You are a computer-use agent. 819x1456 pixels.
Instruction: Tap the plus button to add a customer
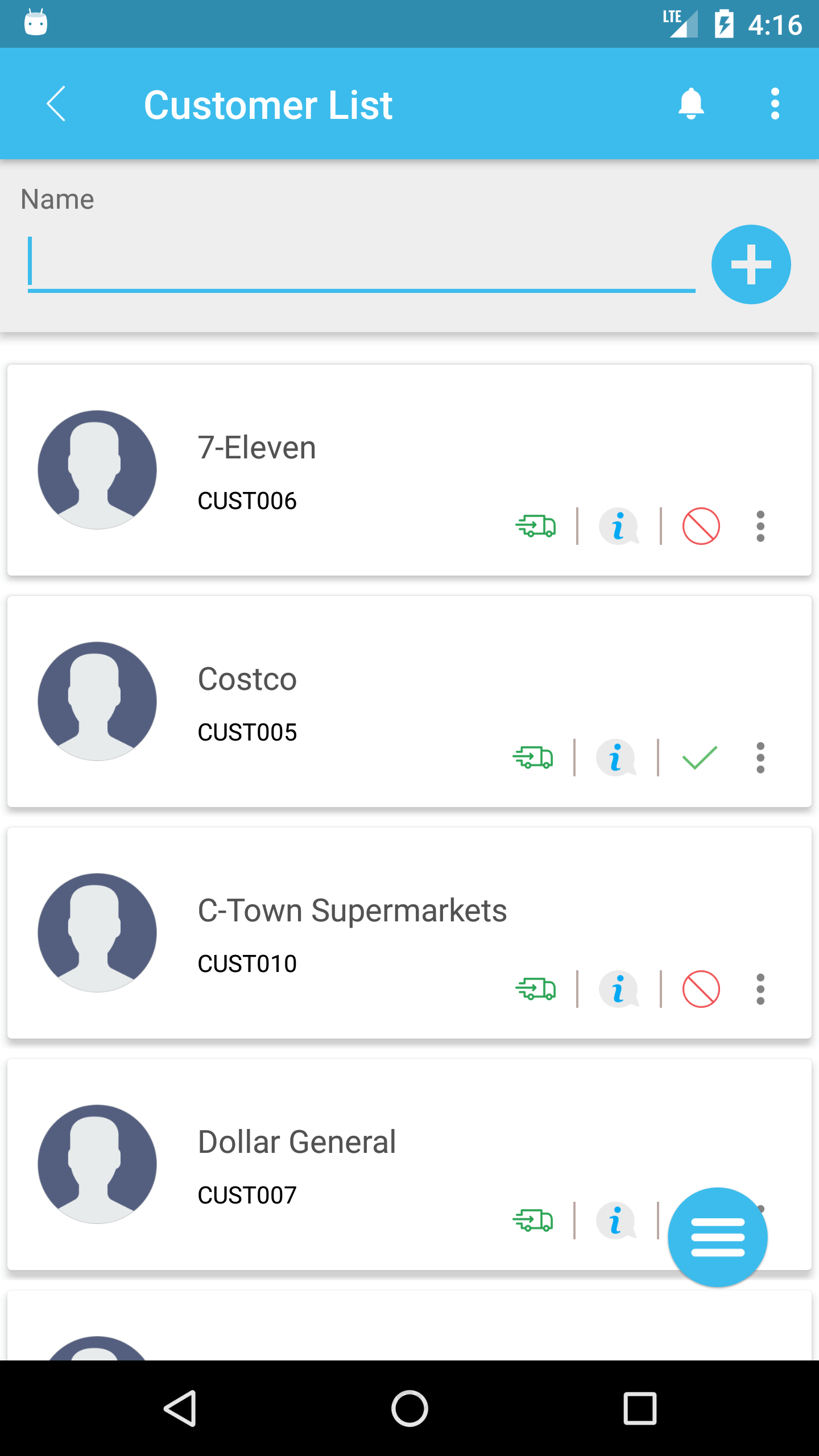click(x=751, y=264)
